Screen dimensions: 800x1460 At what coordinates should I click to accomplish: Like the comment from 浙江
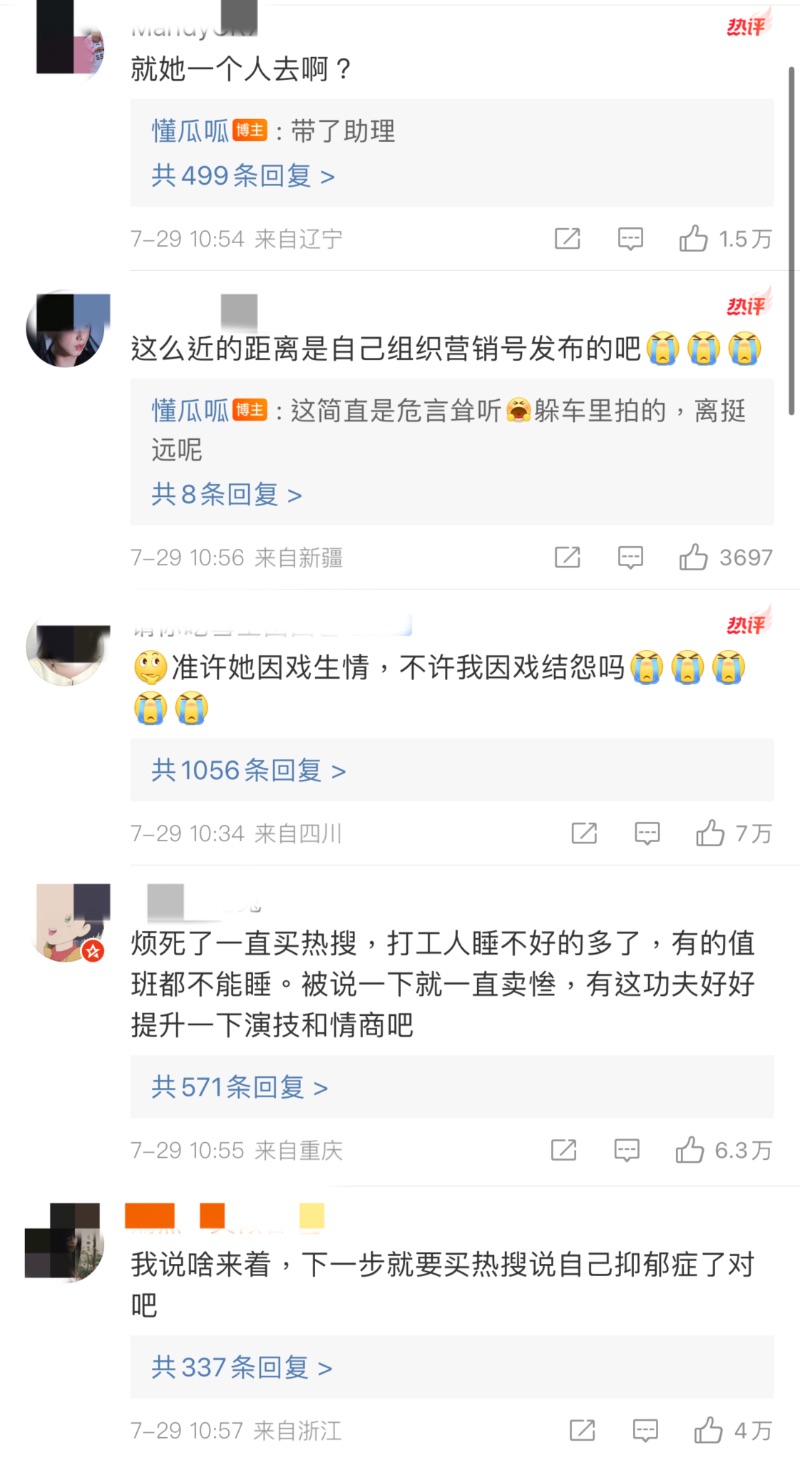point(709,1430)
